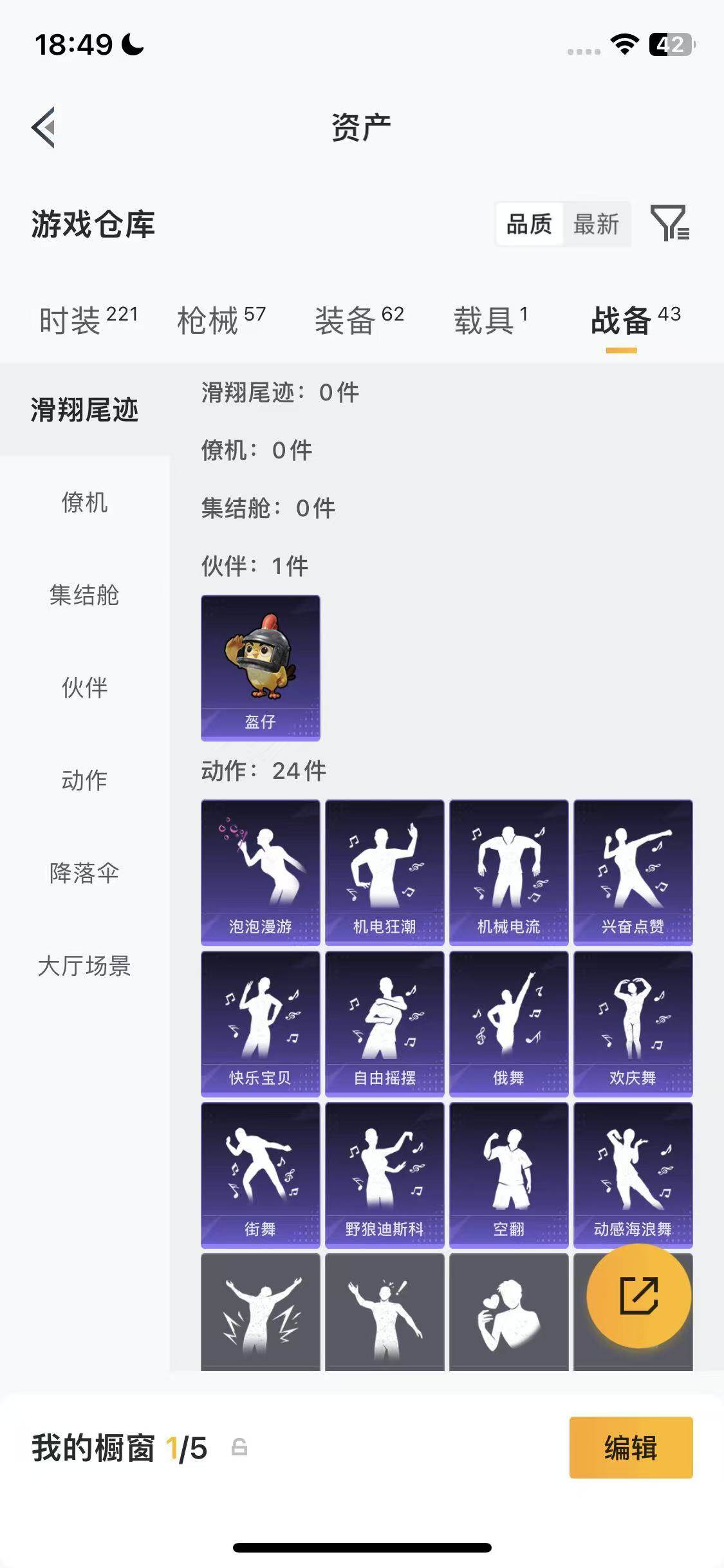Open the 盔仔 companion item

tap(261, 667)
